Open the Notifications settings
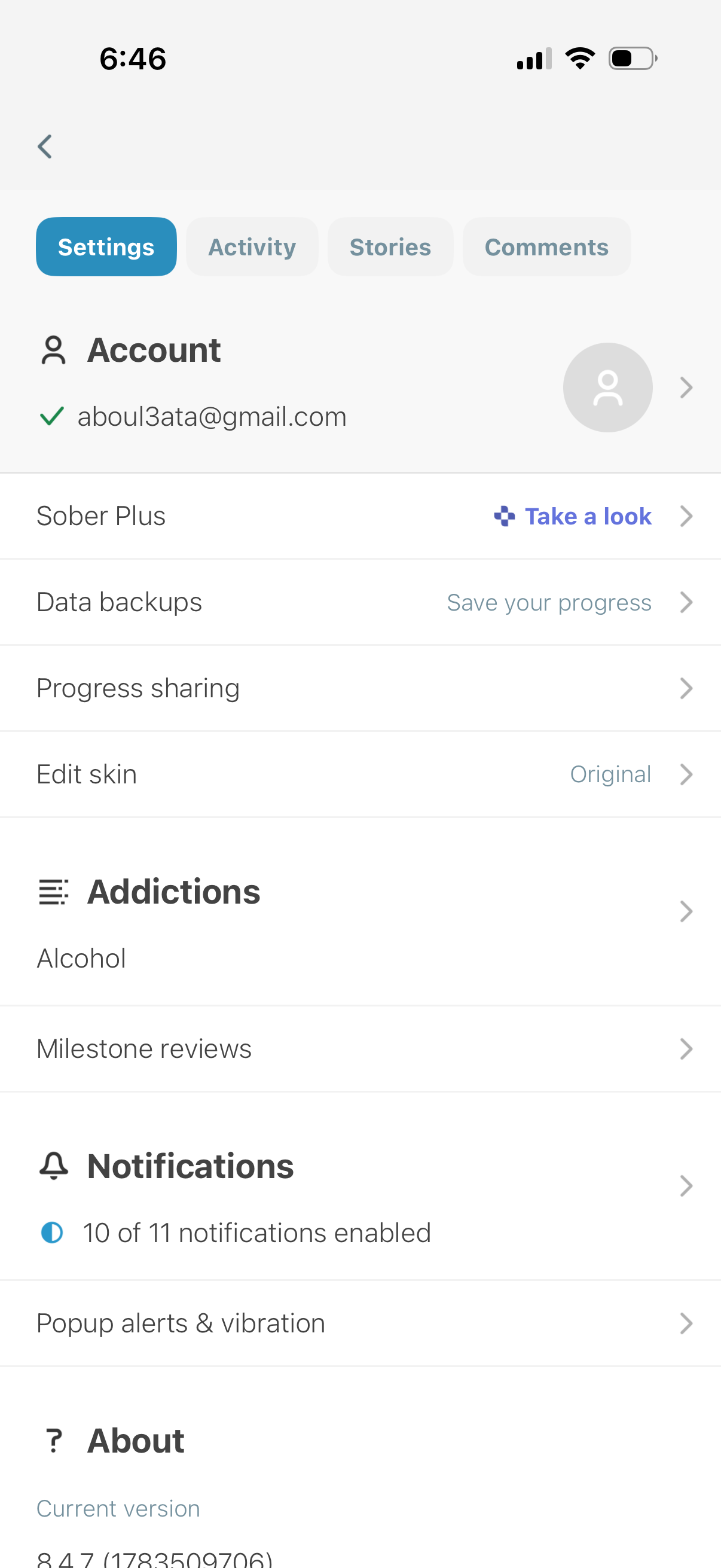Image resolution: width=721 pixels, height=1568 pixels. point(360,1186)
